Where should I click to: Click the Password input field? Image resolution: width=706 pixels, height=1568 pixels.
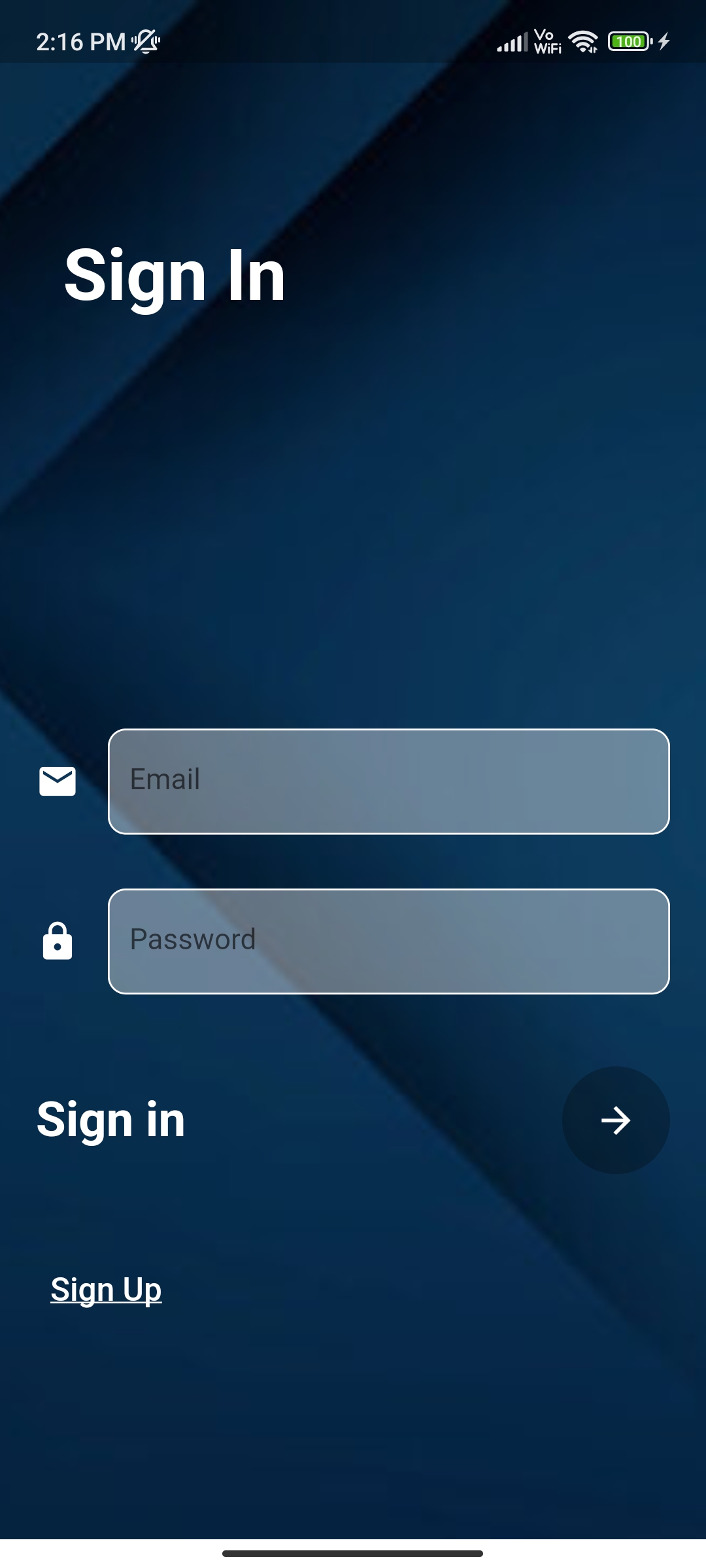388,941
